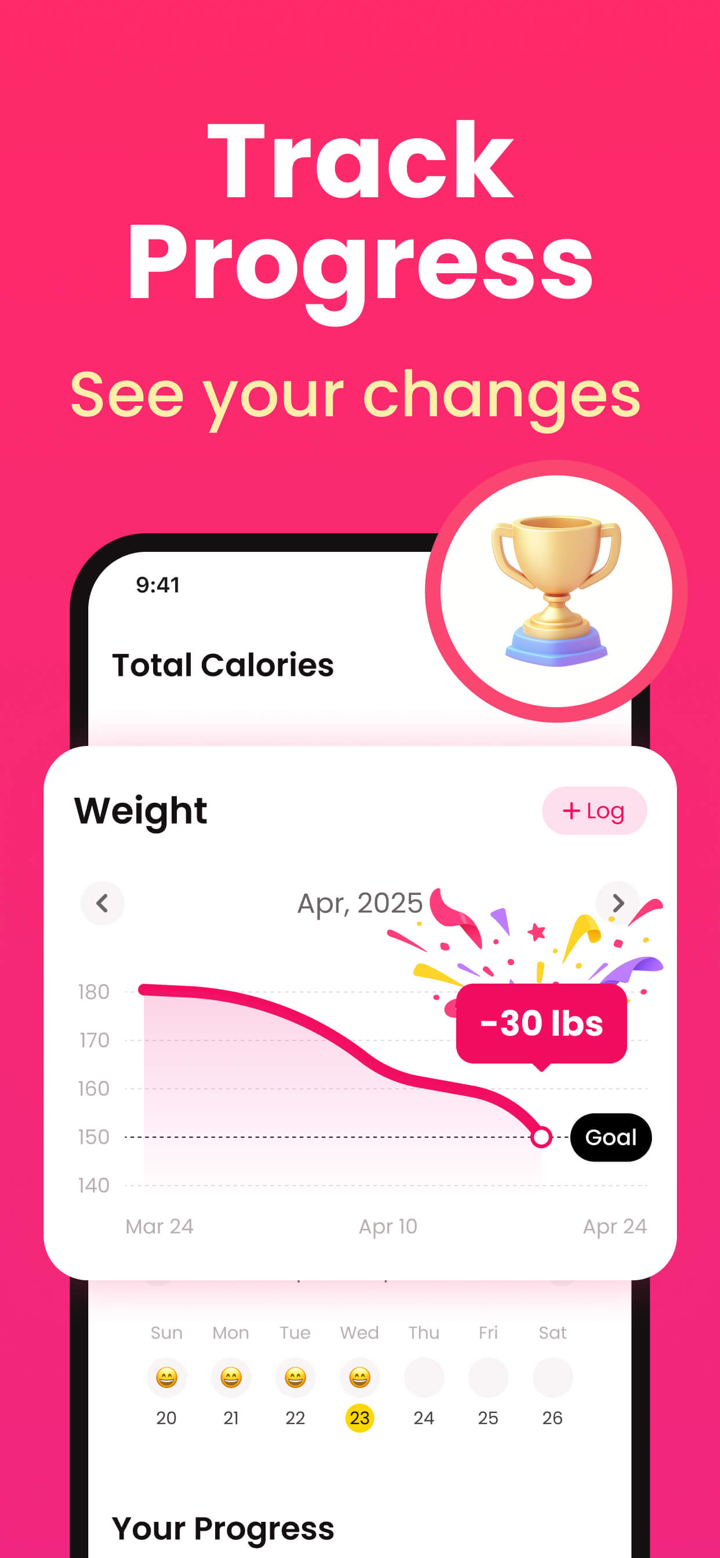The height and width of the screenshot is (1558, 720).
Task: Select the grinning emoji on day 20
Action: pos(166,1377)
